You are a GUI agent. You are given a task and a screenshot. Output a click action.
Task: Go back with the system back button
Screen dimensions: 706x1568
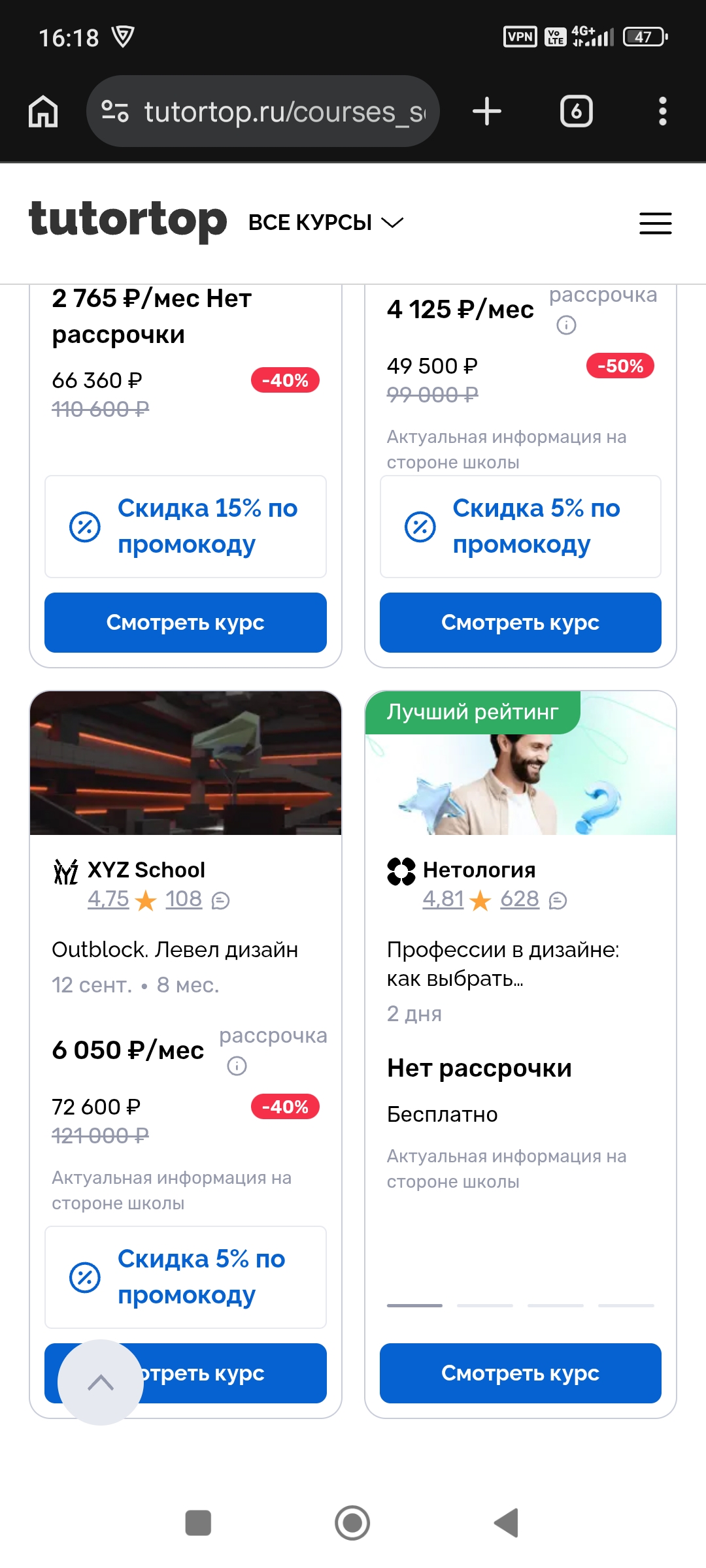tap(507, 1523)
